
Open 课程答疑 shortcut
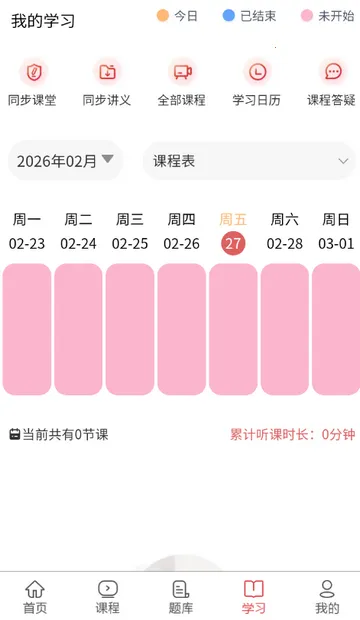[x=332, y=82]
